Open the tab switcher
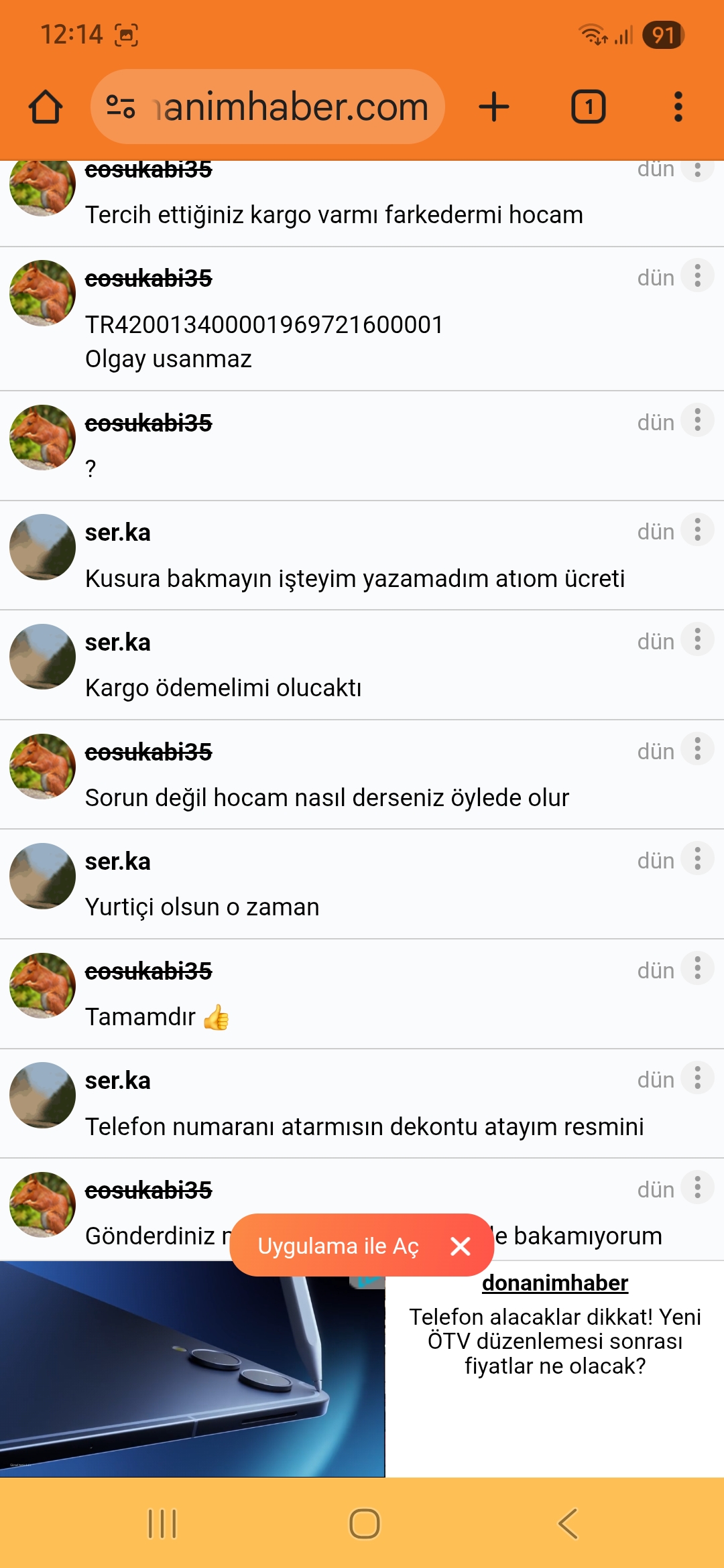Viewport: 724px width, 1568px height. (x=588, y=107)
